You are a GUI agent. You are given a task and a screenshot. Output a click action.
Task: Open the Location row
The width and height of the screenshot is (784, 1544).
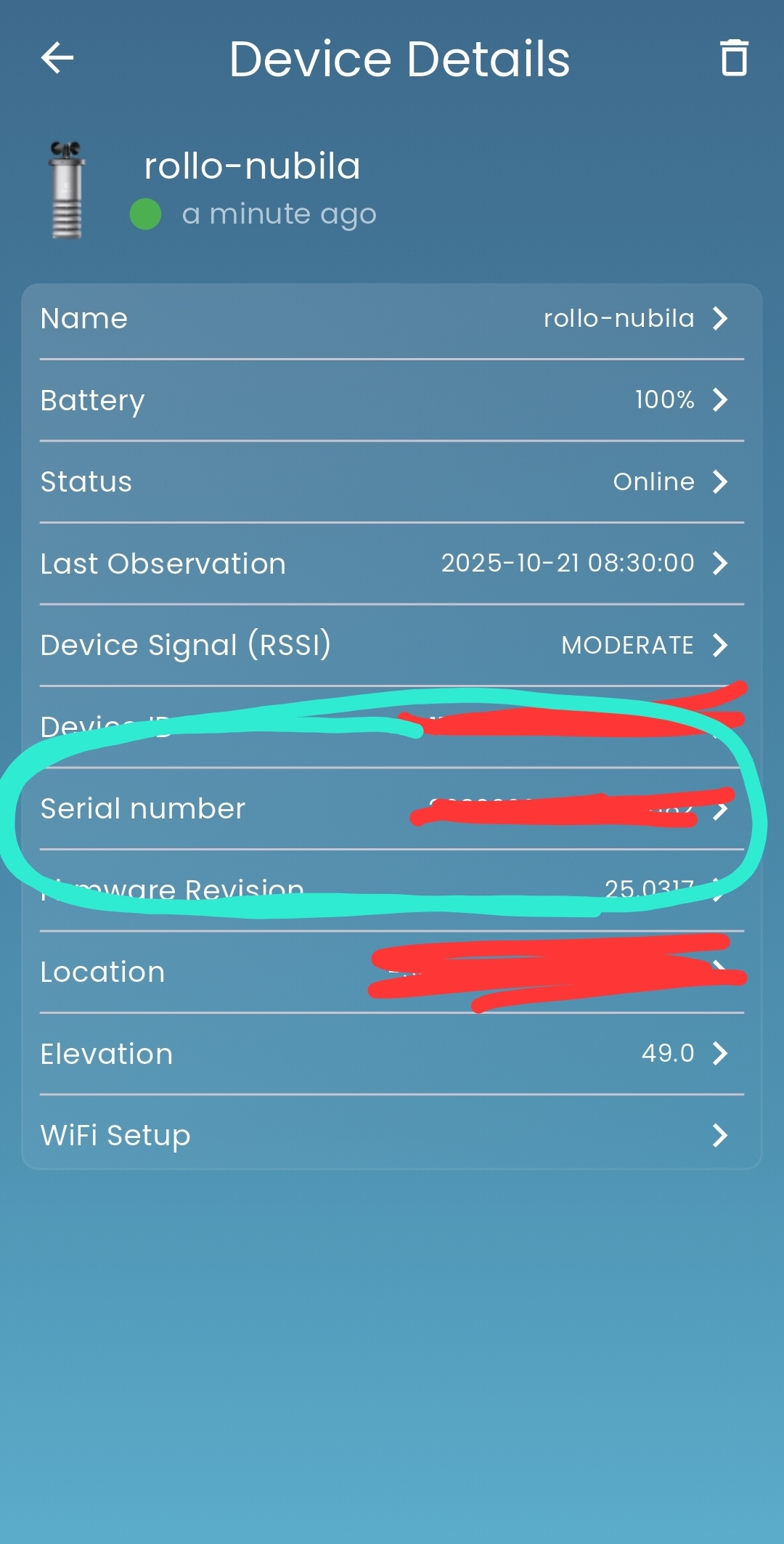click(x=392, y=972)
